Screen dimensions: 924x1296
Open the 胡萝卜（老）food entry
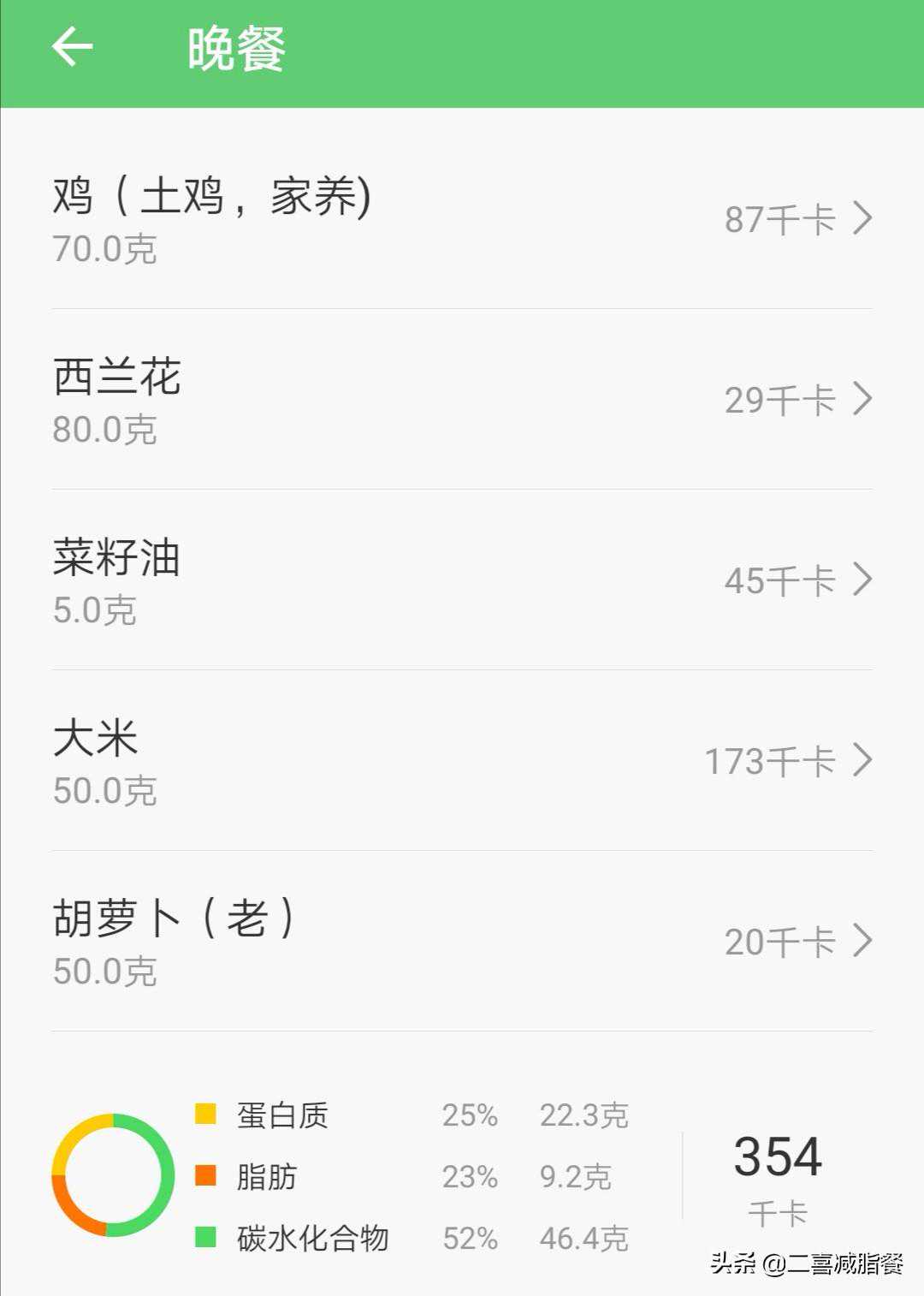[x=462, y=942]
